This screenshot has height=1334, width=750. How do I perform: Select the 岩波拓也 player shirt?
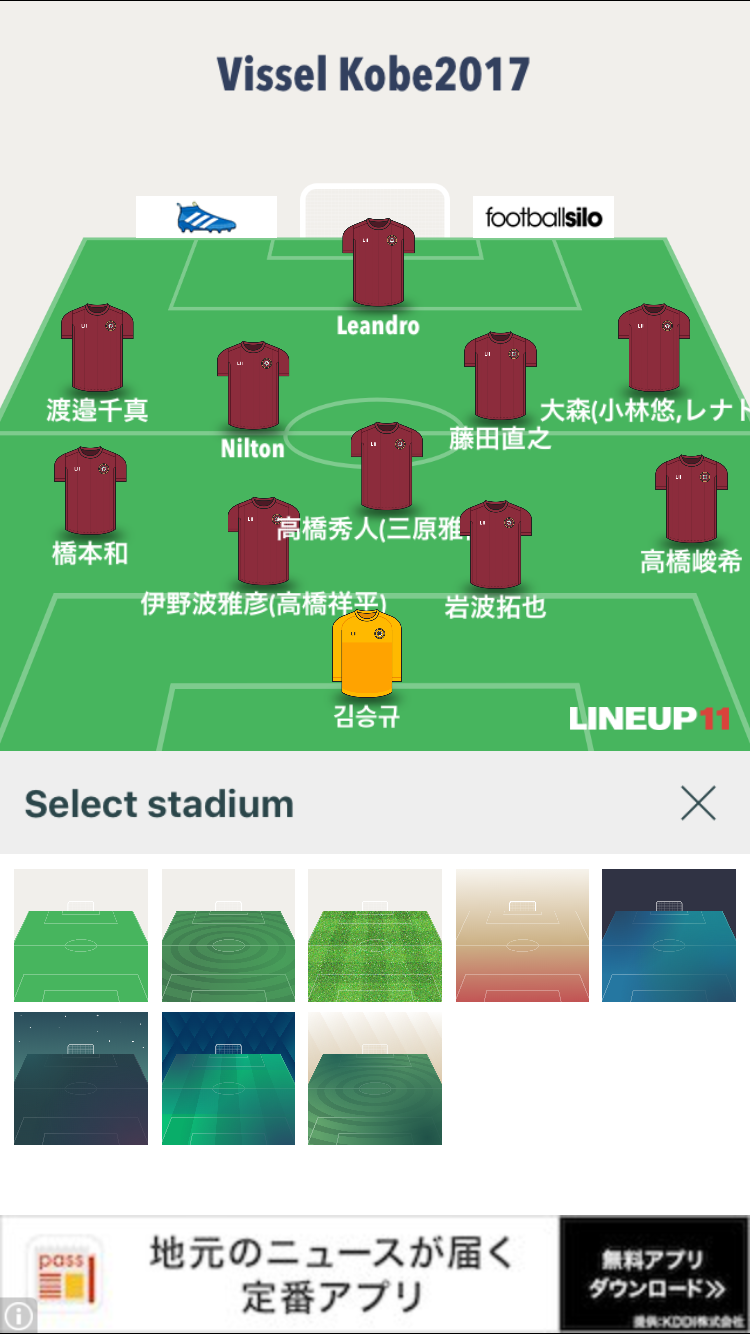coord(495,544)
